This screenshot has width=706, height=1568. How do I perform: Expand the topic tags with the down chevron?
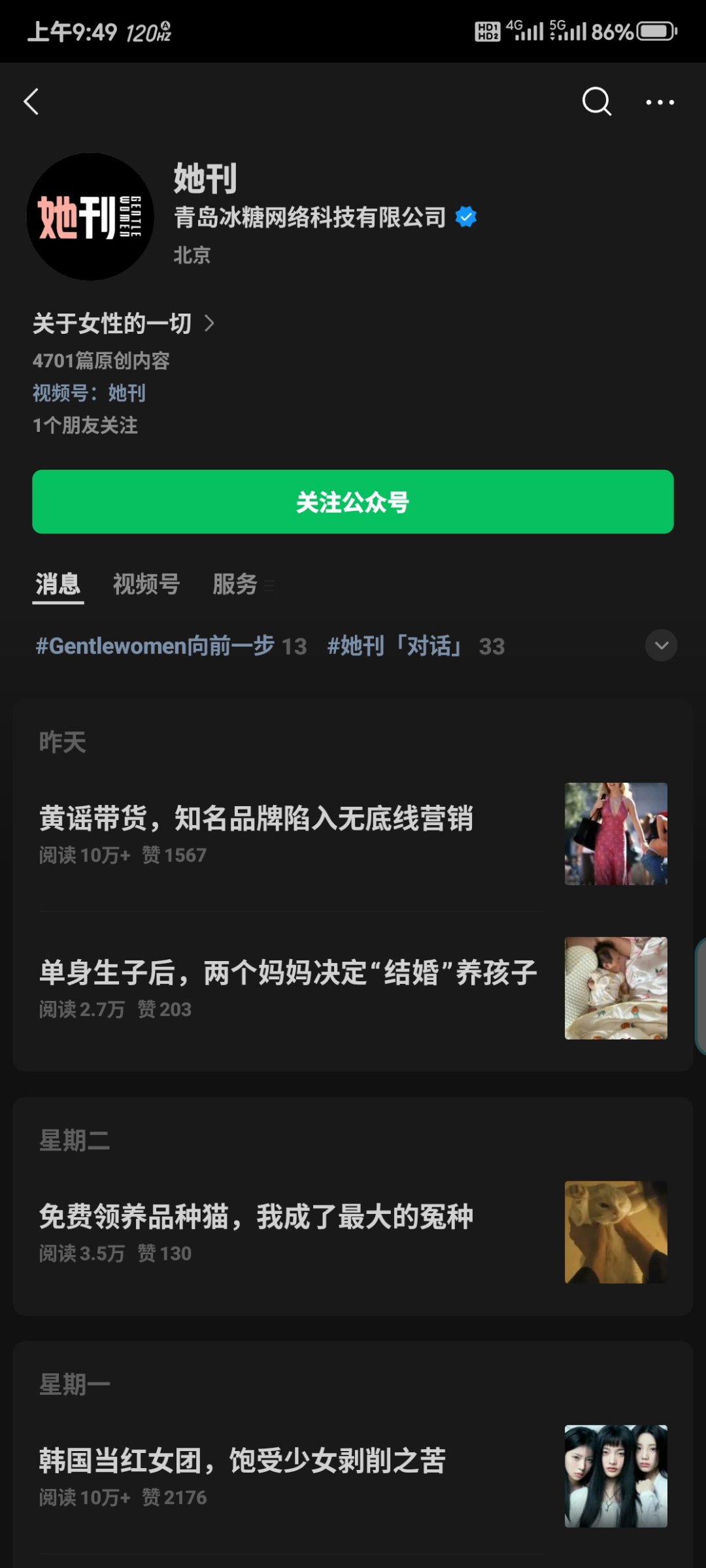pyautogui.click(x=661, y=645)
